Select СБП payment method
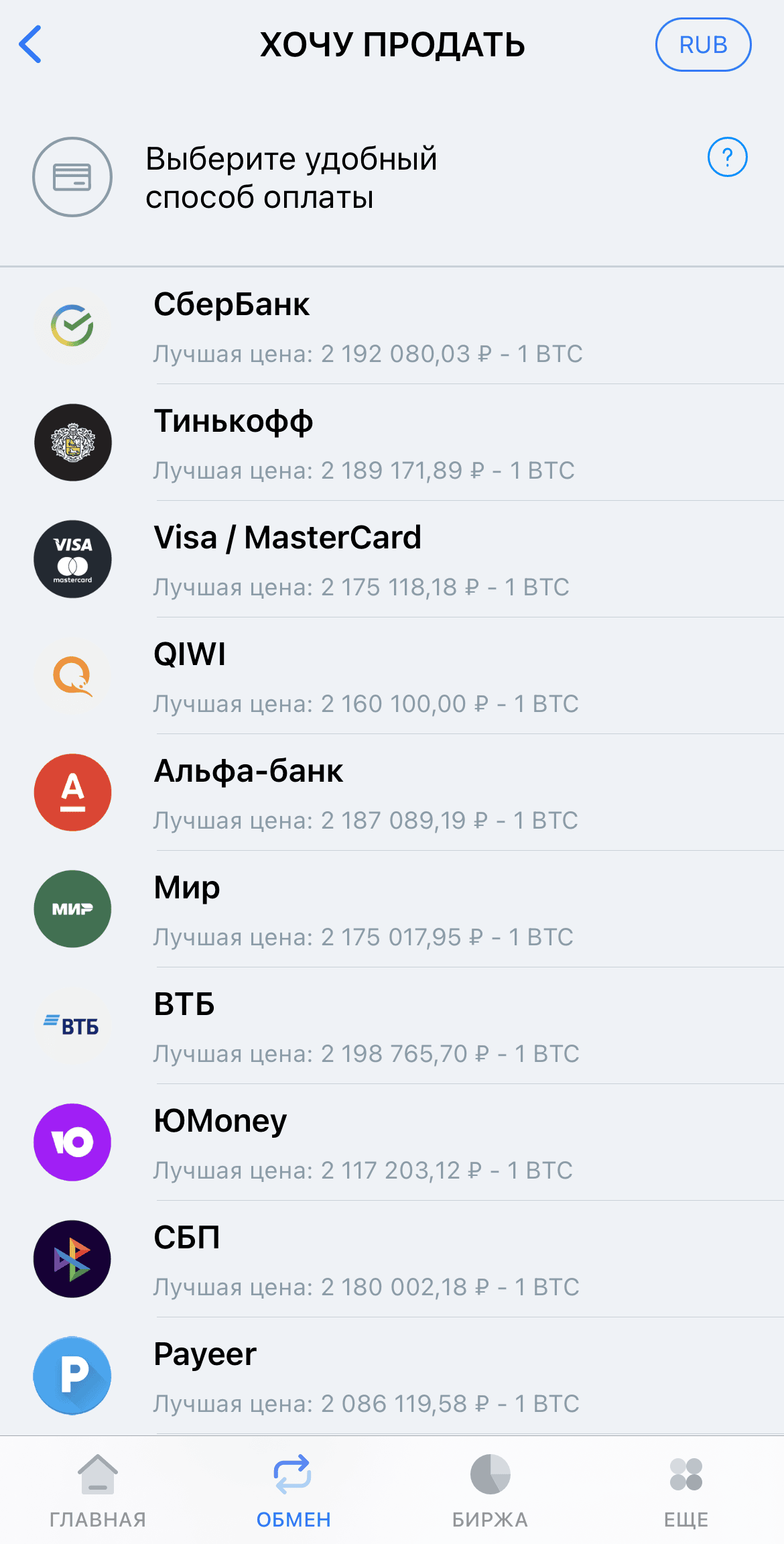 [392, 1260]
